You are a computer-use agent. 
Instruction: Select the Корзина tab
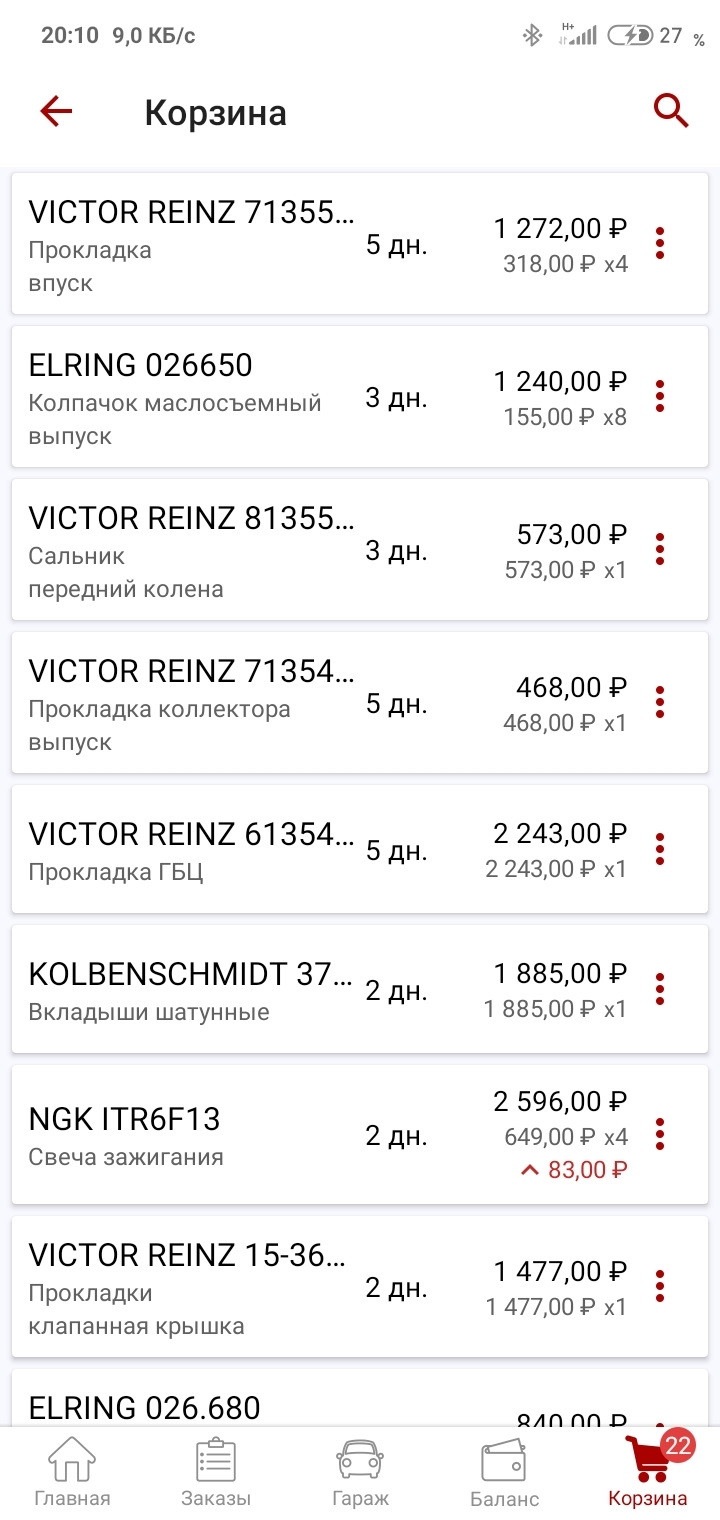coord(648,1472)
